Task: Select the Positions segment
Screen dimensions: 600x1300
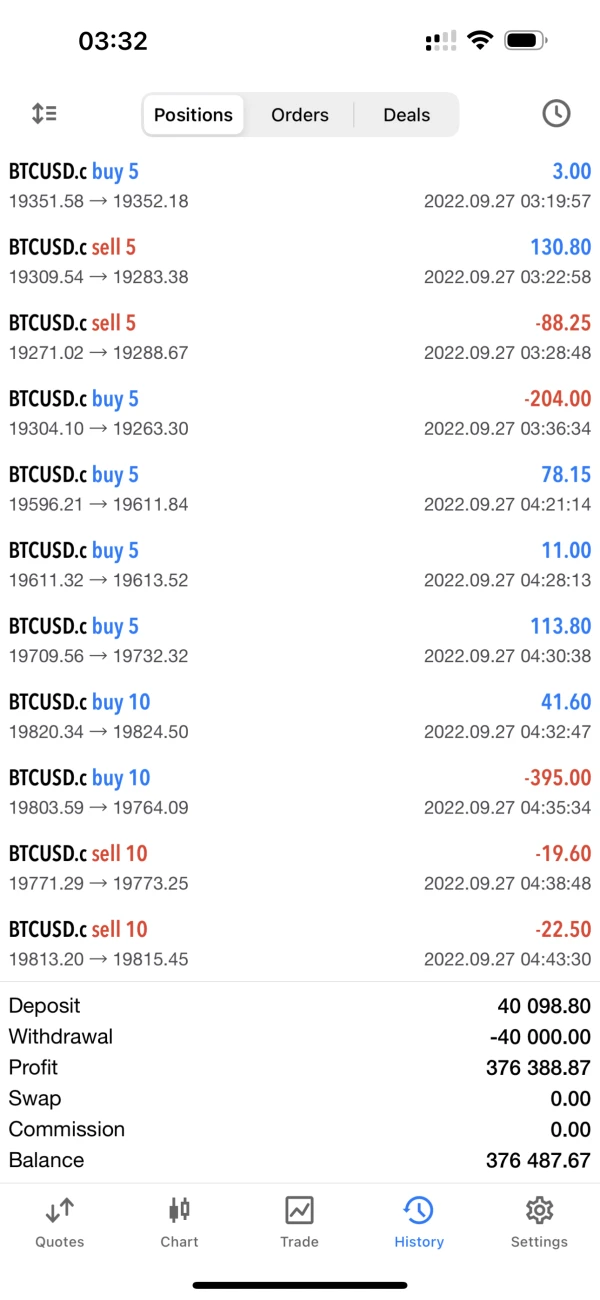Action: [194, 115]
